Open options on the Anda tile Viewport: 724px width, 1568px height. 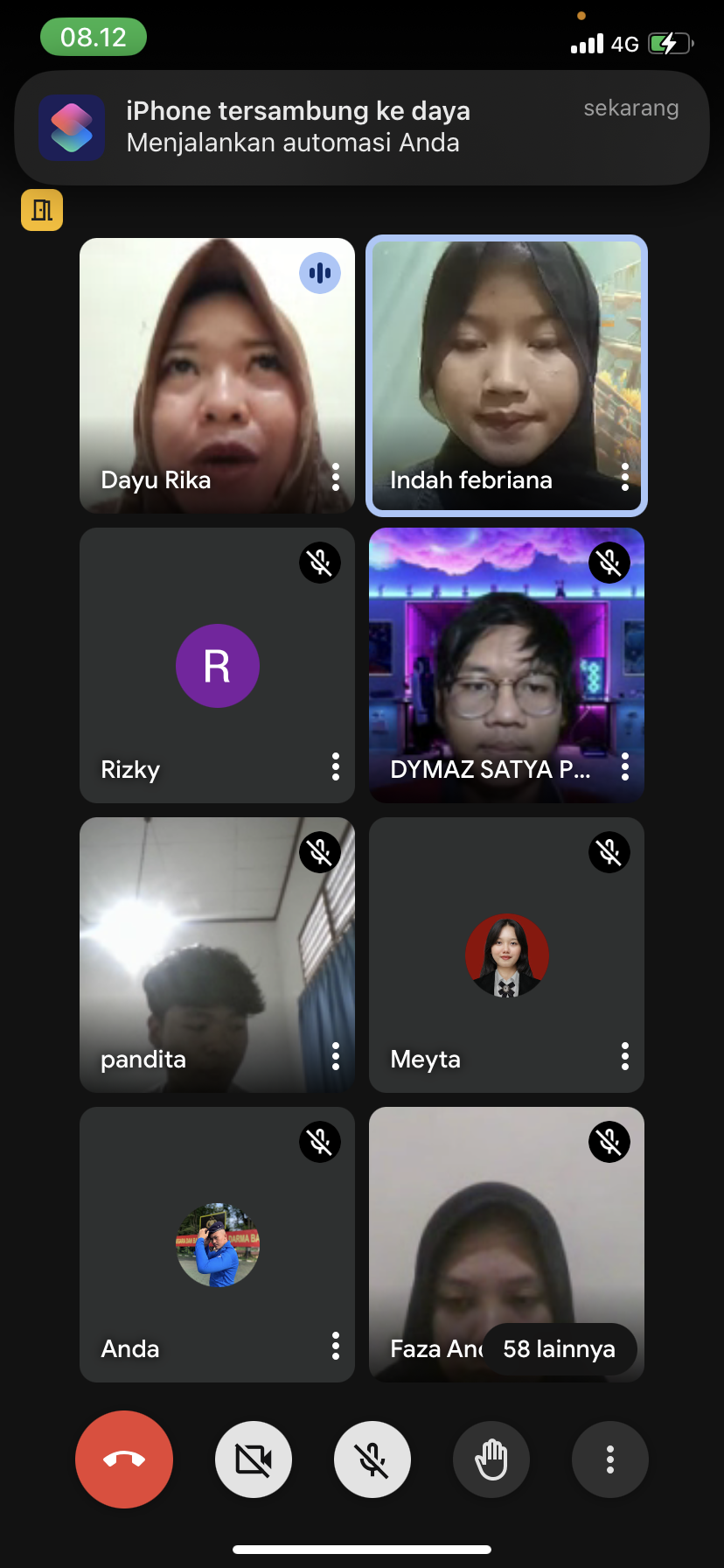pyautogui.click(x=336, y=1346)
